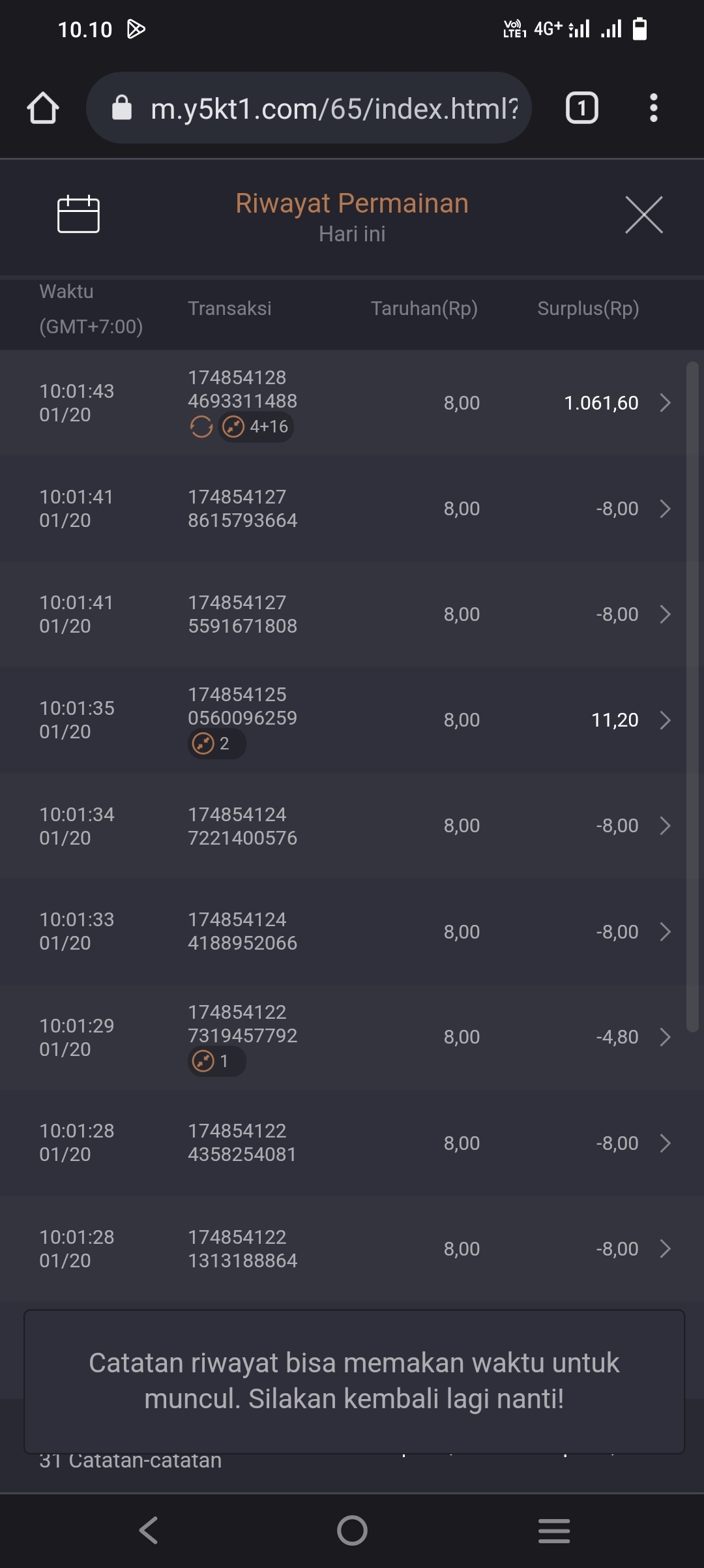Close the Riwayat Permainan panel
Viewport: 704px width, 1568px height.
[643, 215]
